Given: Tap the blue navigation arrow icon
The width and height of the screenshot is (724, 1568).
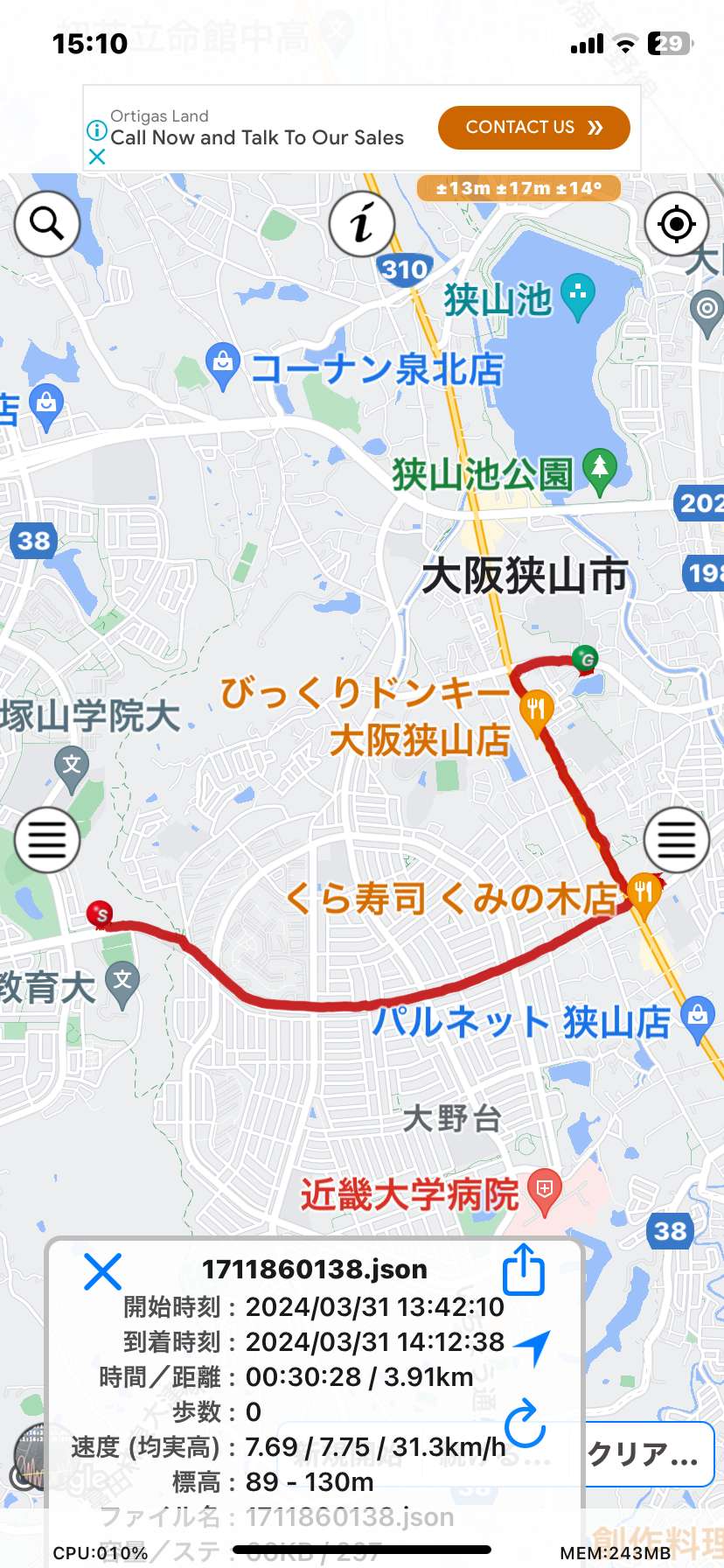Looking at the screenshot, I should point(532,1347).
